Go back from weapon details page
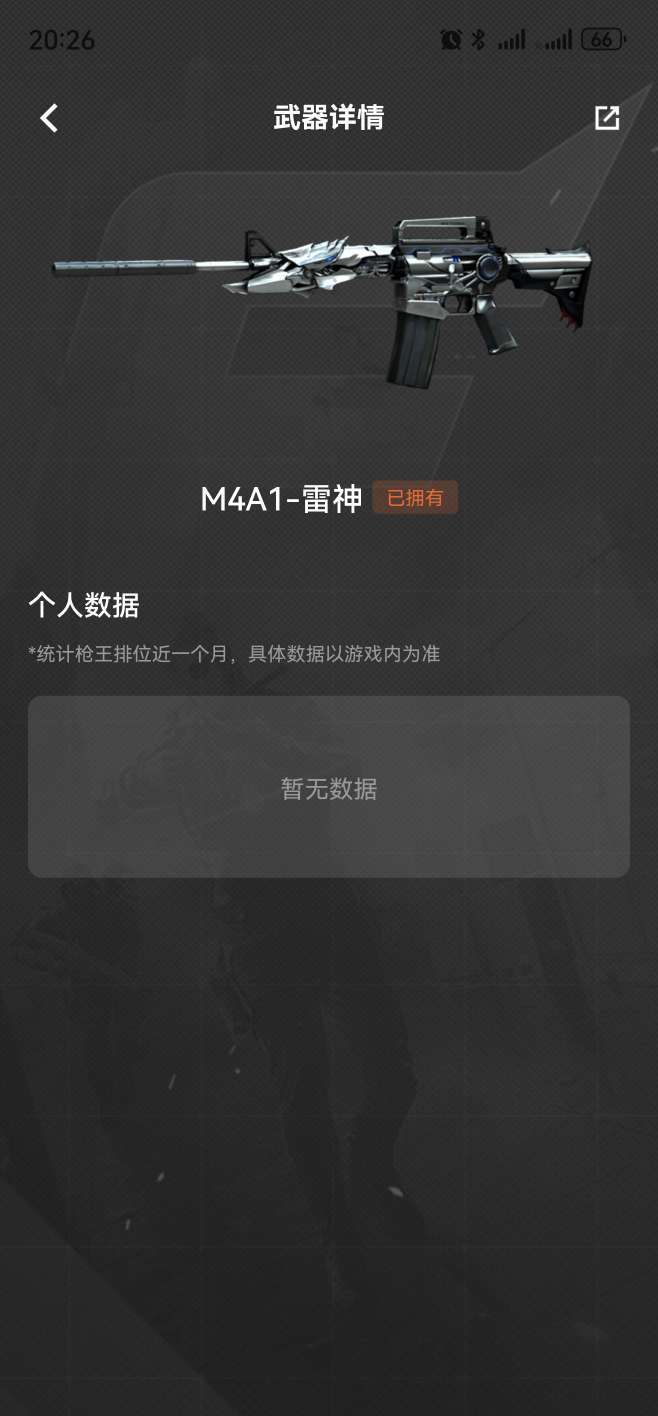The image size is (658, 1416). 49,118
